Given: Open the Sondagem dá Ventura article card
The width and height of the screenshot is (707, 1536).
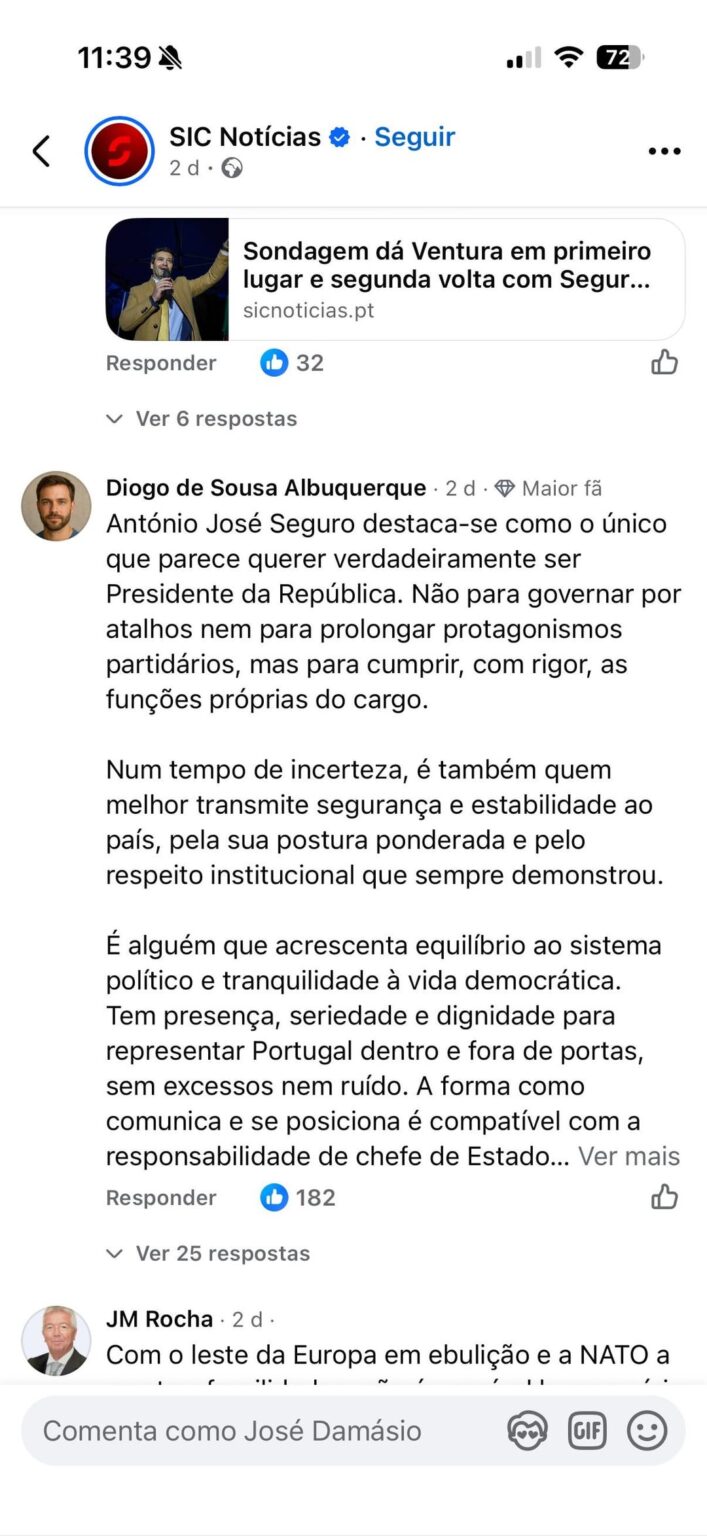Looking at the screenshot, I should (x=395, y=279).
